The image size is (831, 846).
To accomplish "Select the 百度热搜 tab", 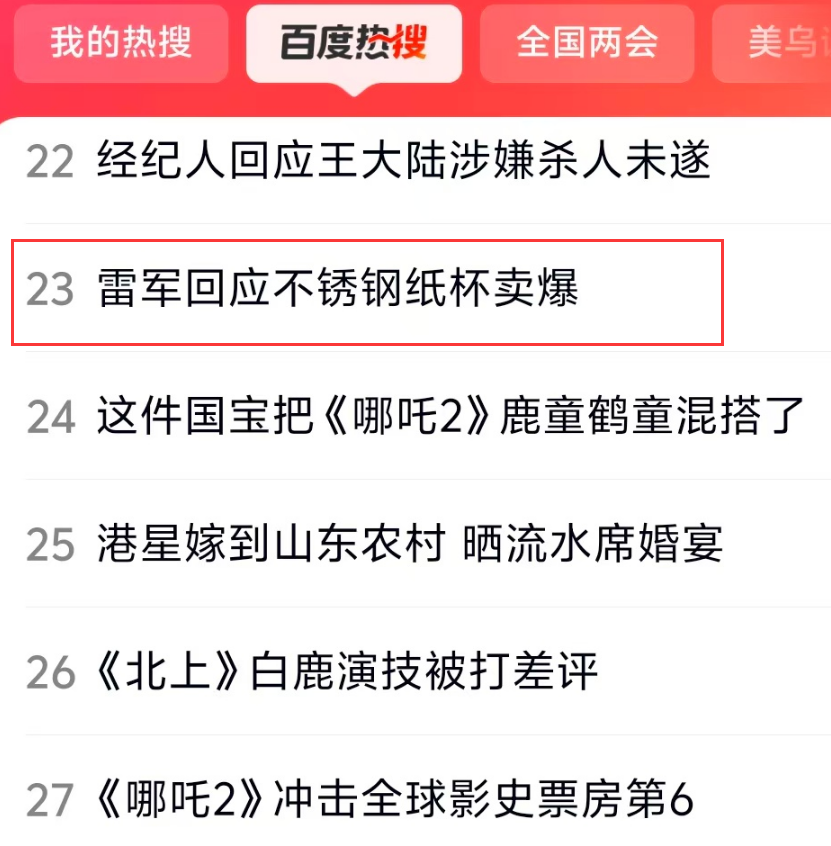I will tap(354, 43).
